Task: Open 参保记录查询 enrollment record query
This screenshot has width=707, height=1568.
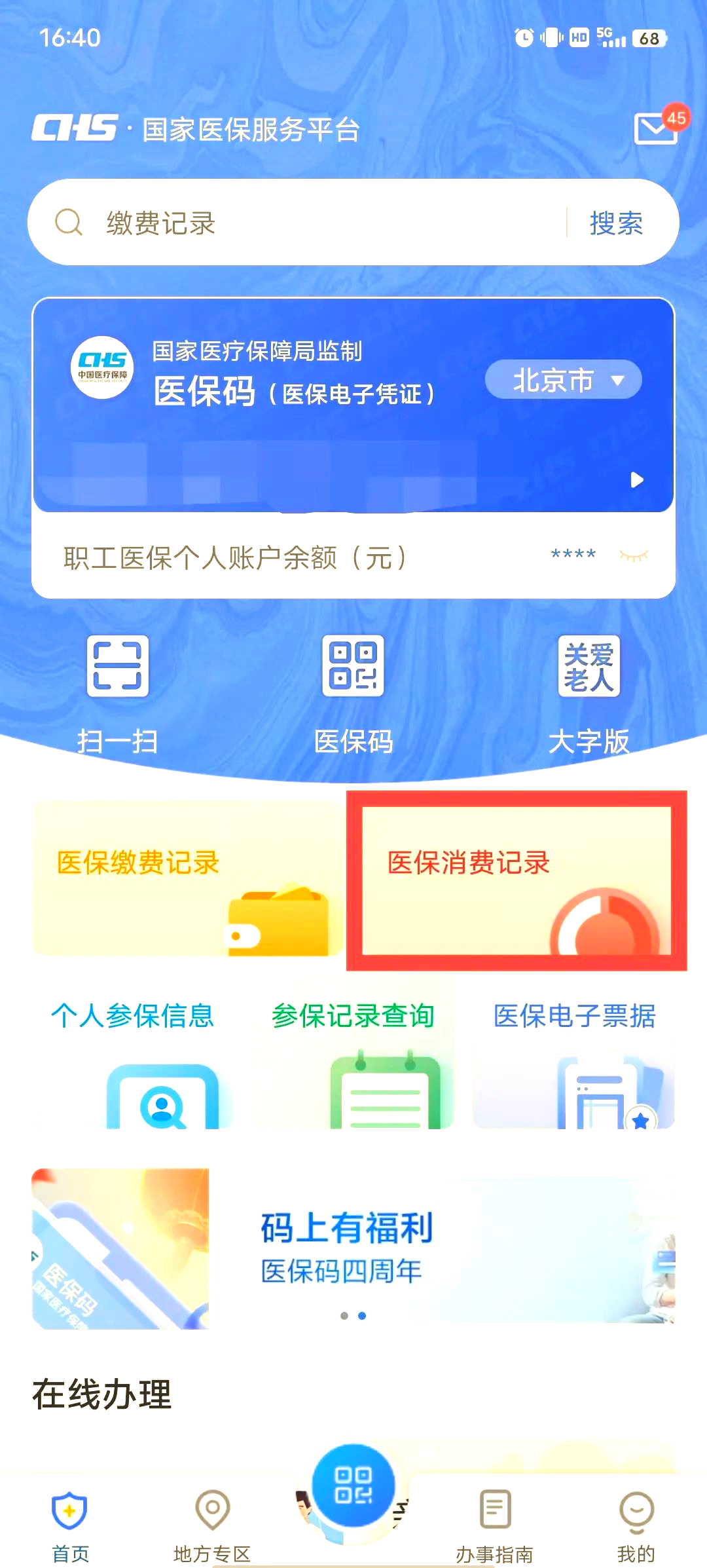Action: coord(353,1048)
